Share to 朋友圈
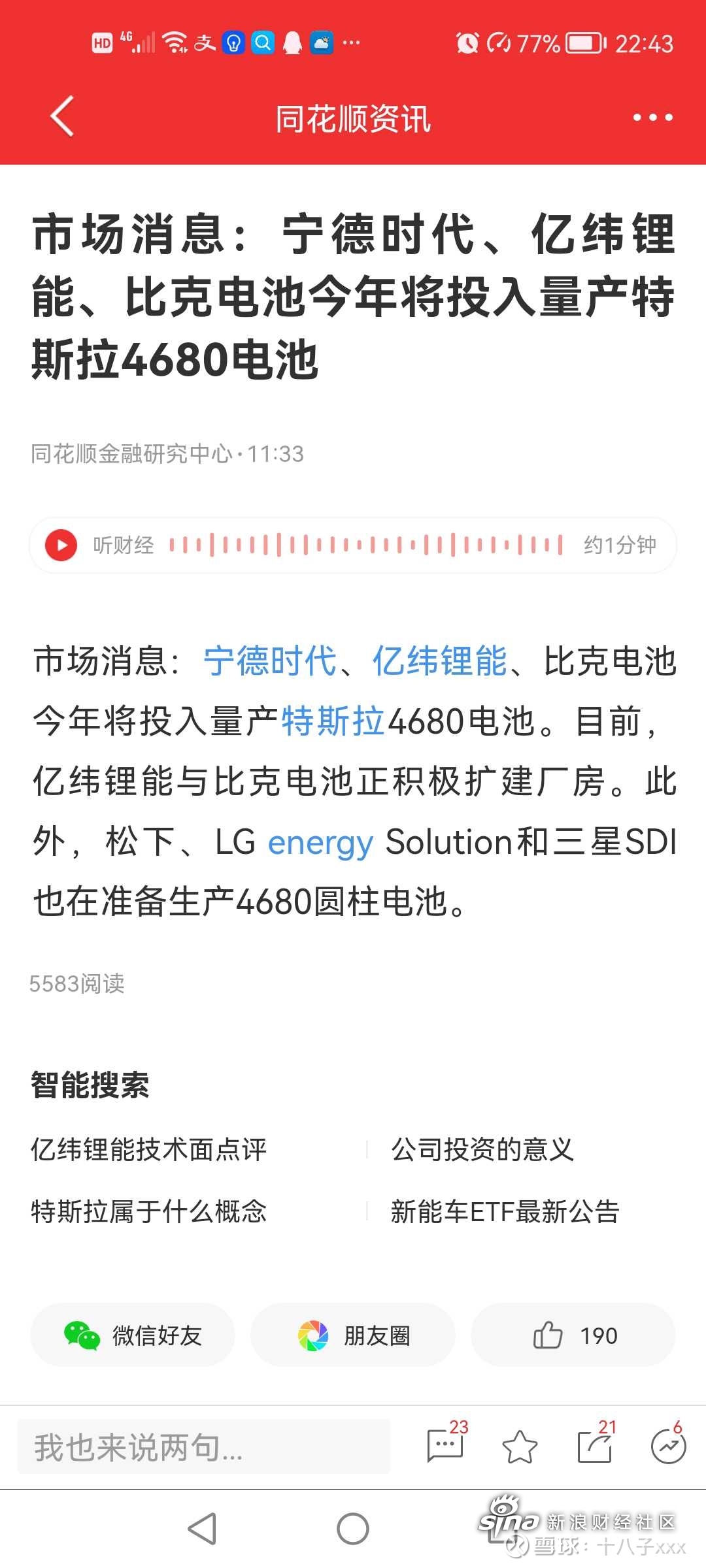 pyautogui.click(x=353, y=1335)
